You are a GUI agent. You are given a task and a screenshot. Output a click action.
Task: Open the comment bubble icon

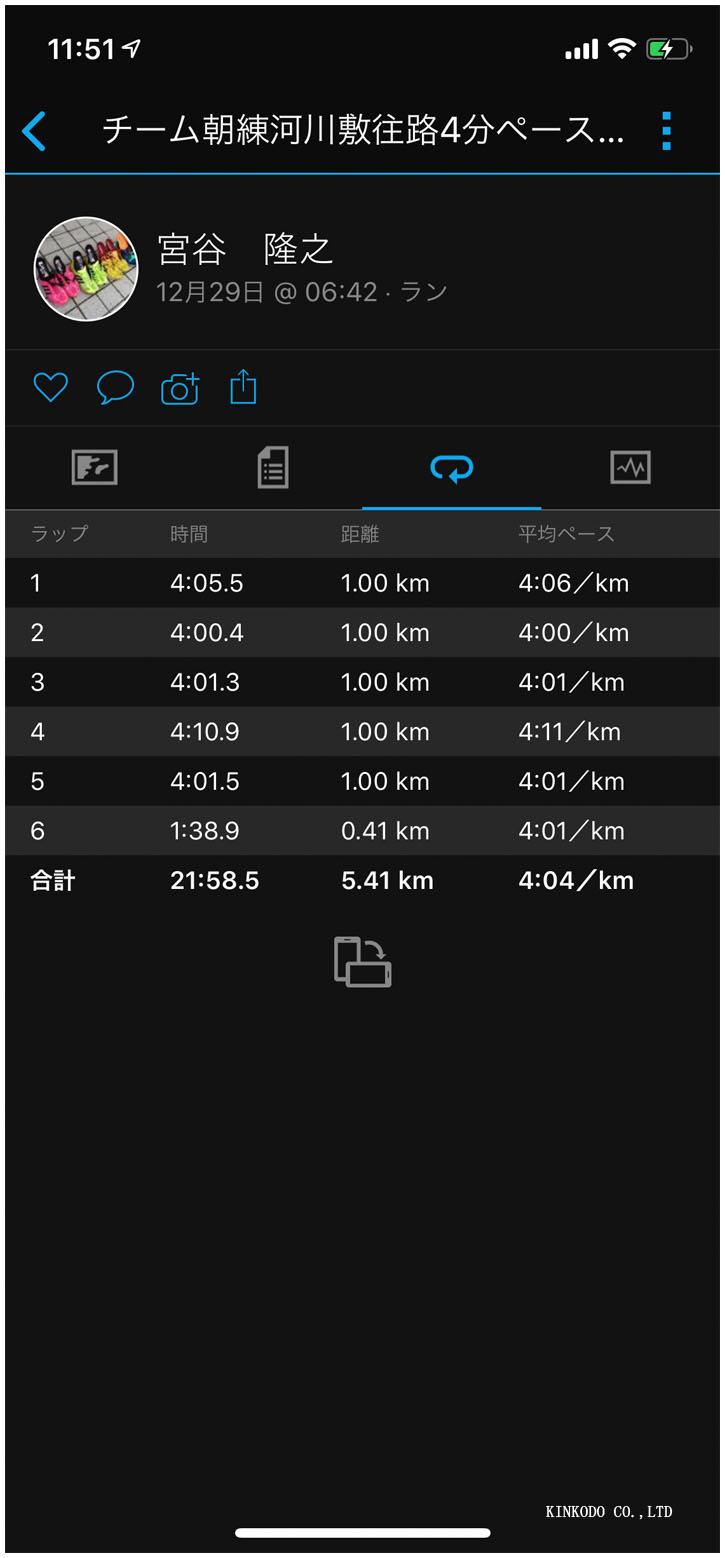click(115, 387)
